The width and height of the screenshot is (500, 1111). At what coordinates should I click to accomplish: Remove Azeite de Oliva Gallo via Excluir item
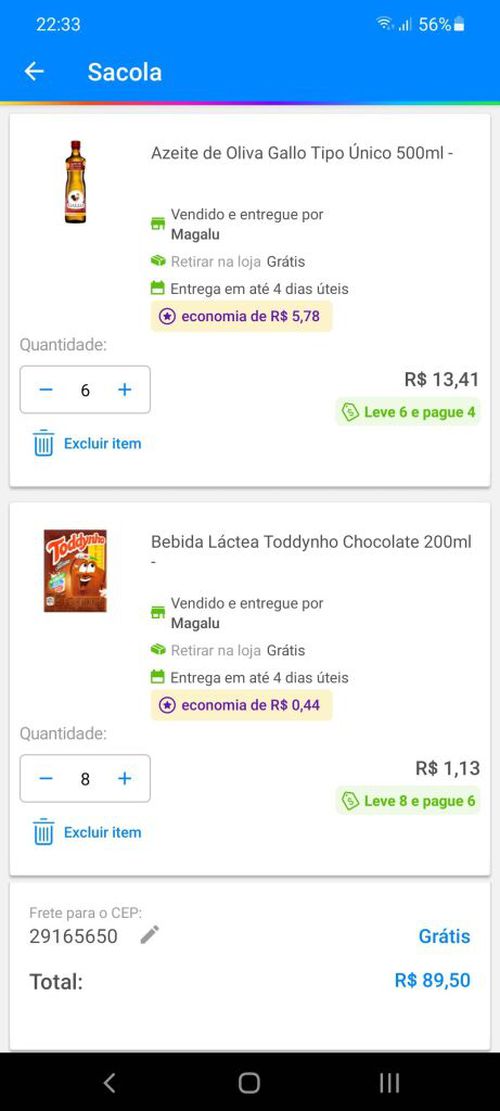pyautogui.click(x=86, y=444)
